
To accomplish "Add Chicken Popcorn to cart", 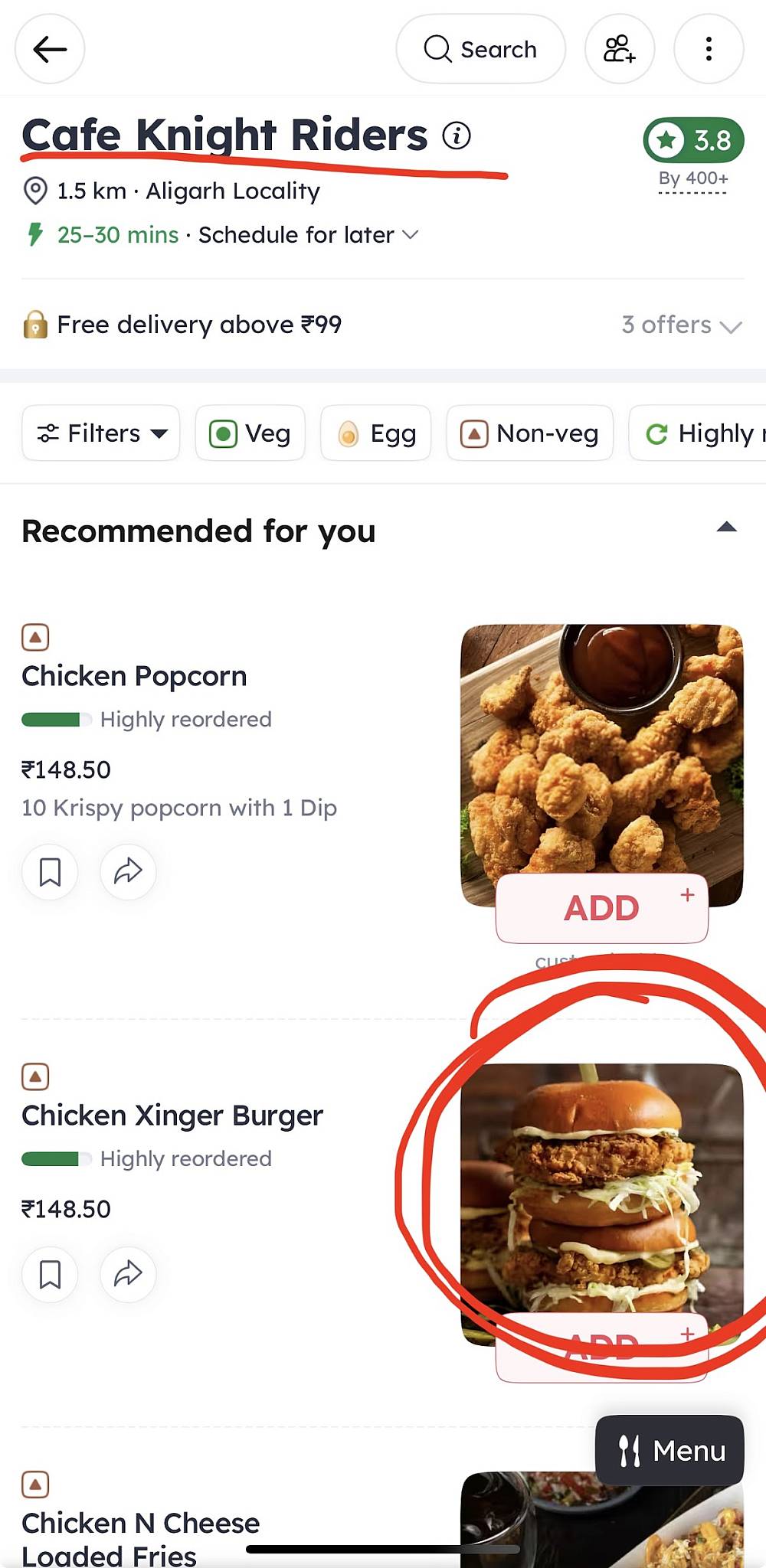I will click(x=601, y=908).
